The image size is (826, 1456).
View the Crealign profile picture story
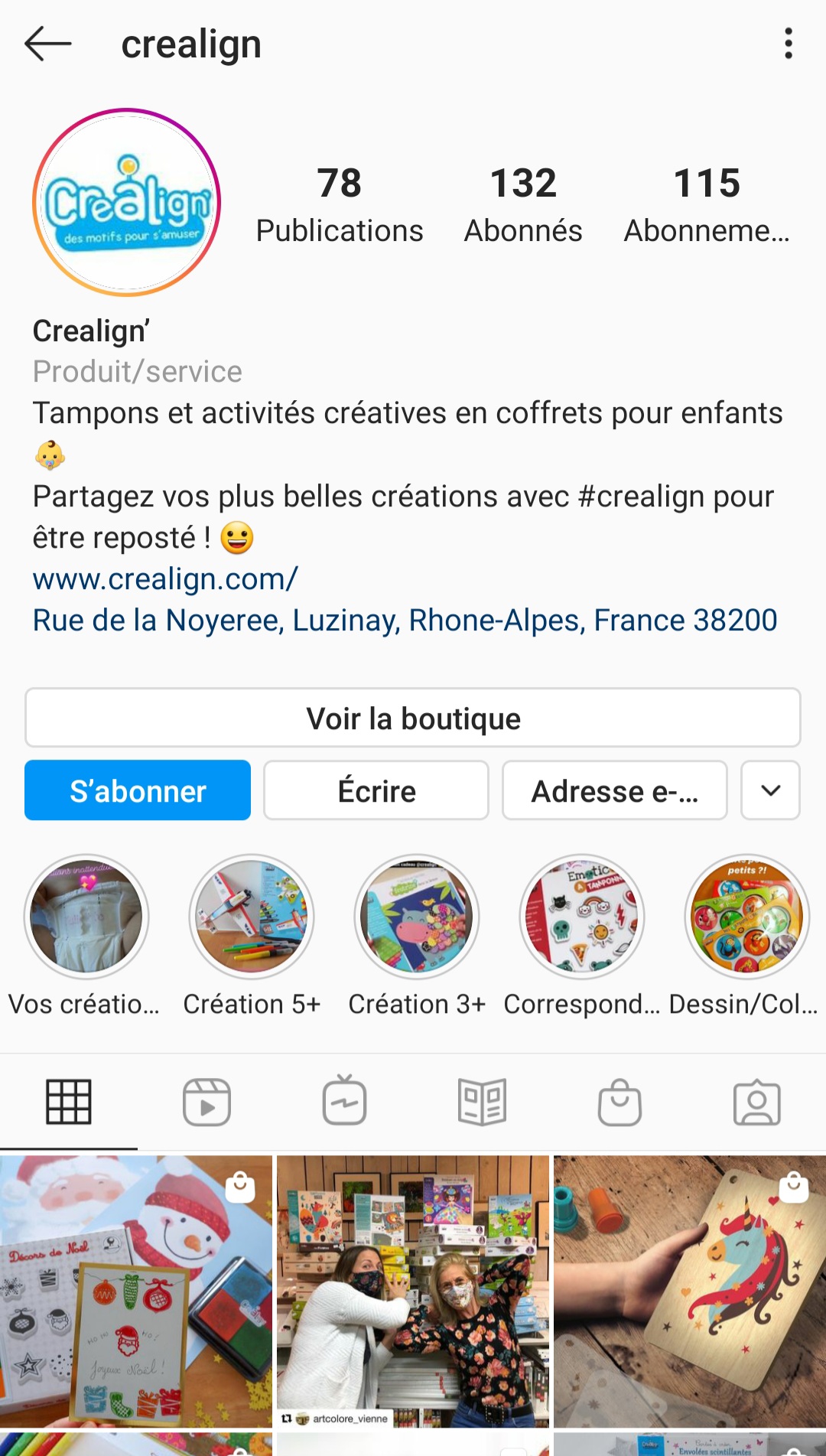coord(127,203)
